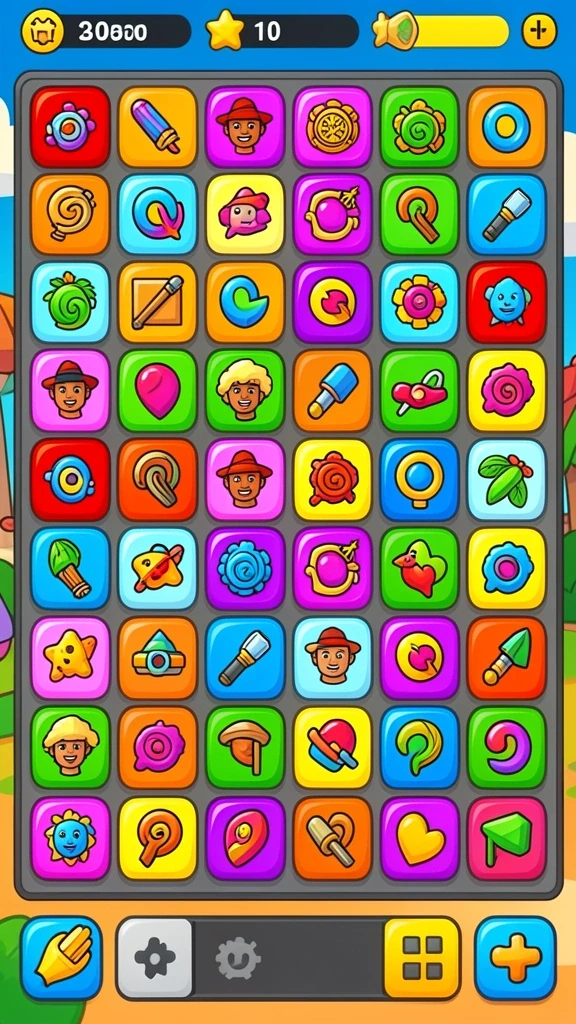Image resolution: width=576 pixels, height=1024 pixels.
Task: Tap the yellow star on the pink tile
Action: (71, 658)
